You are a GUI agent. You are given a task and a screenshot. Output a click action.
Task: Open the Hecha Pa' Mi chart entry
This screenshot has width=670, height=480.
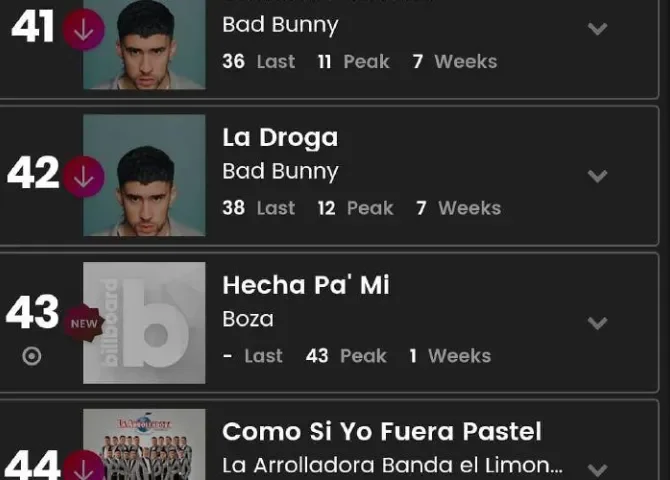pos(305,285)
